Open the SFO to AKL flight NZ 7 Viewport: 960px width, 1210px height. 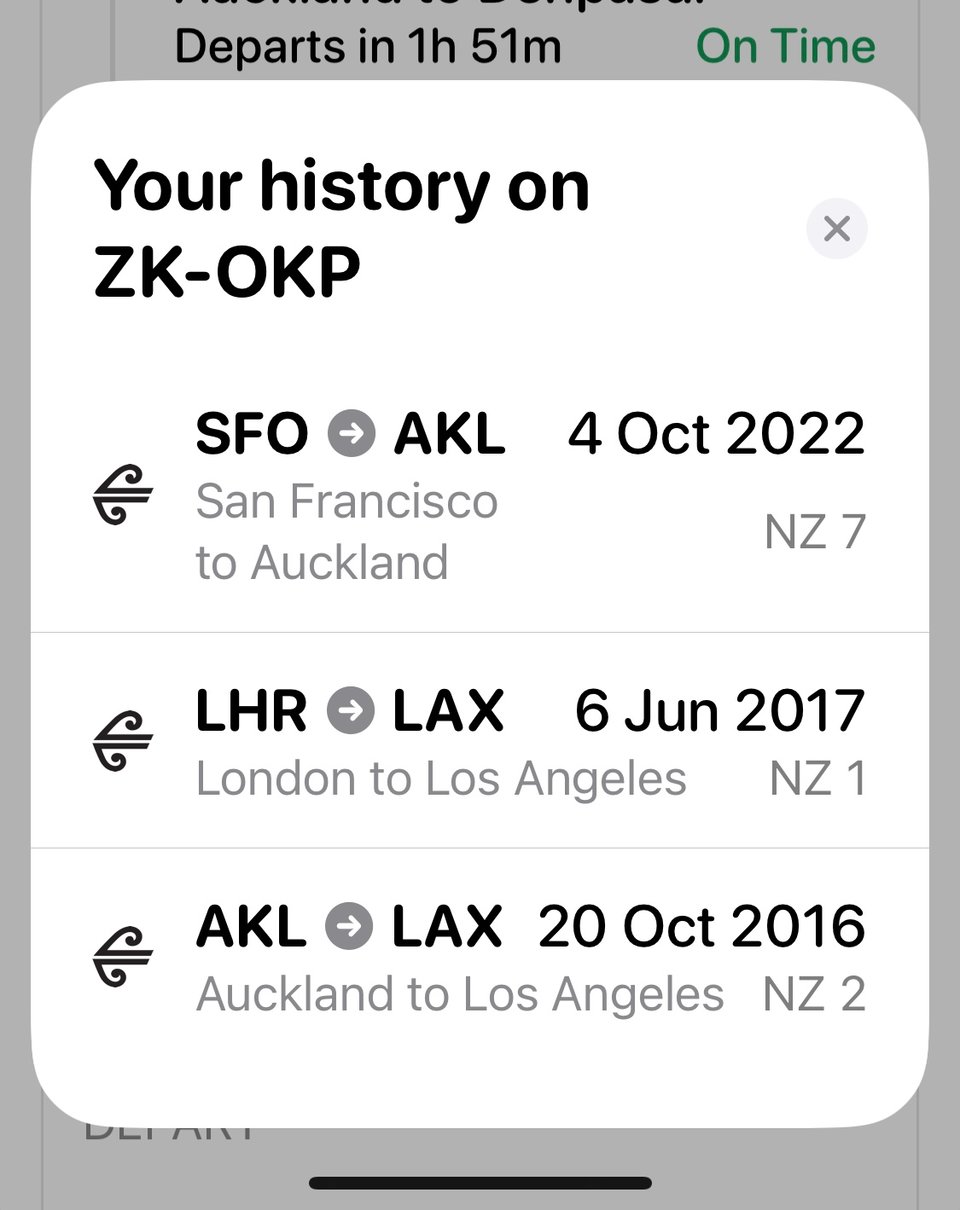(480, 496)
